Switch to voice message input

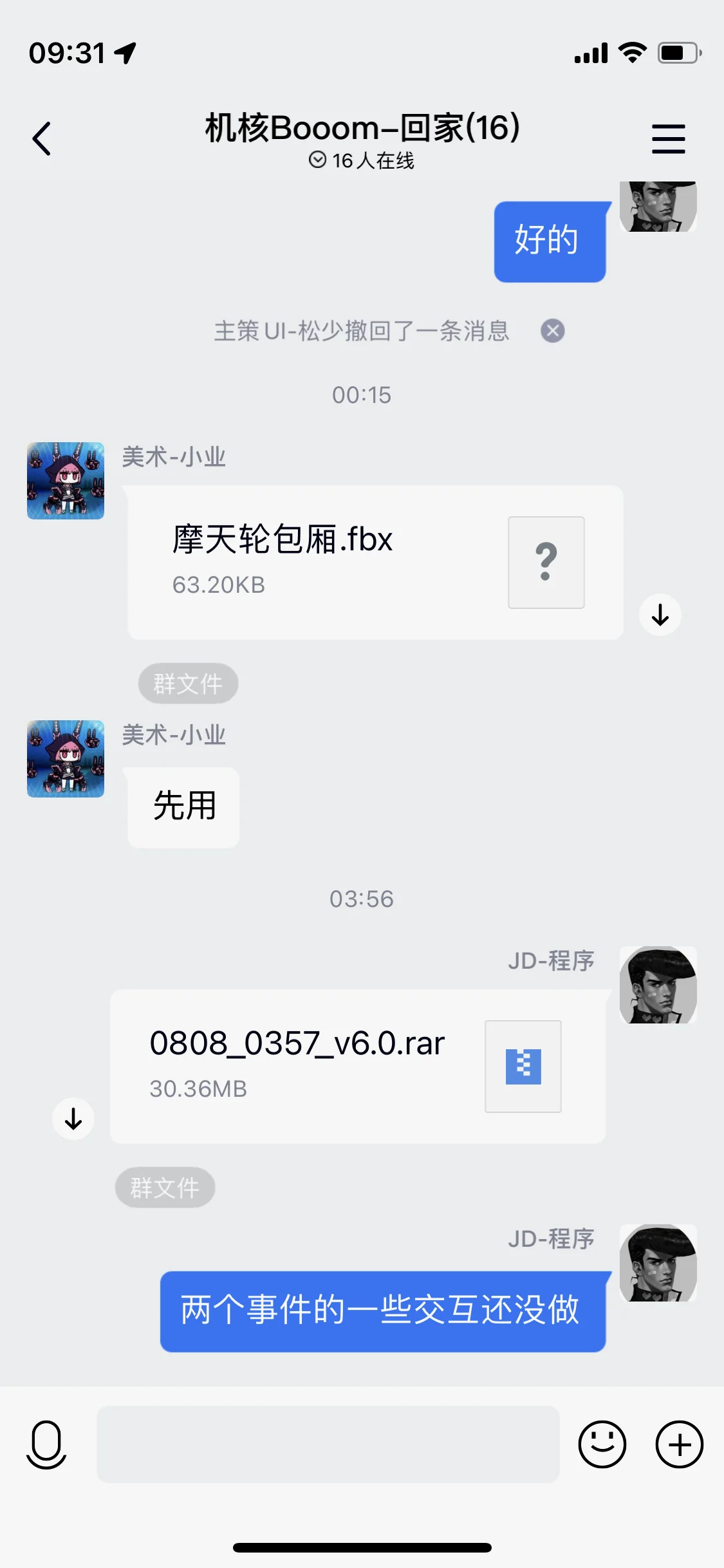pos(46,1444)
